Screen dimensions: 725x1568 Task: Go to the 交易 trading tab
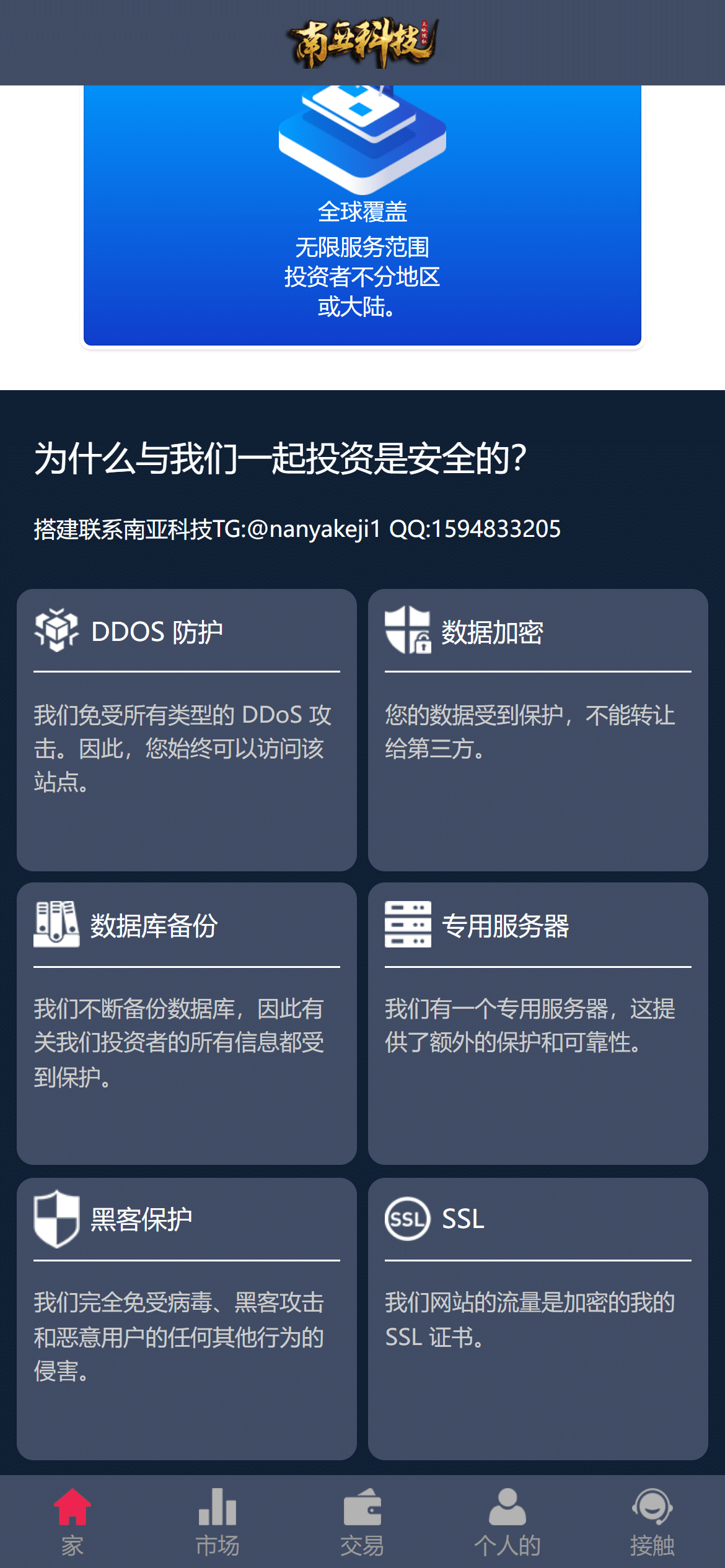point(362,1522)
